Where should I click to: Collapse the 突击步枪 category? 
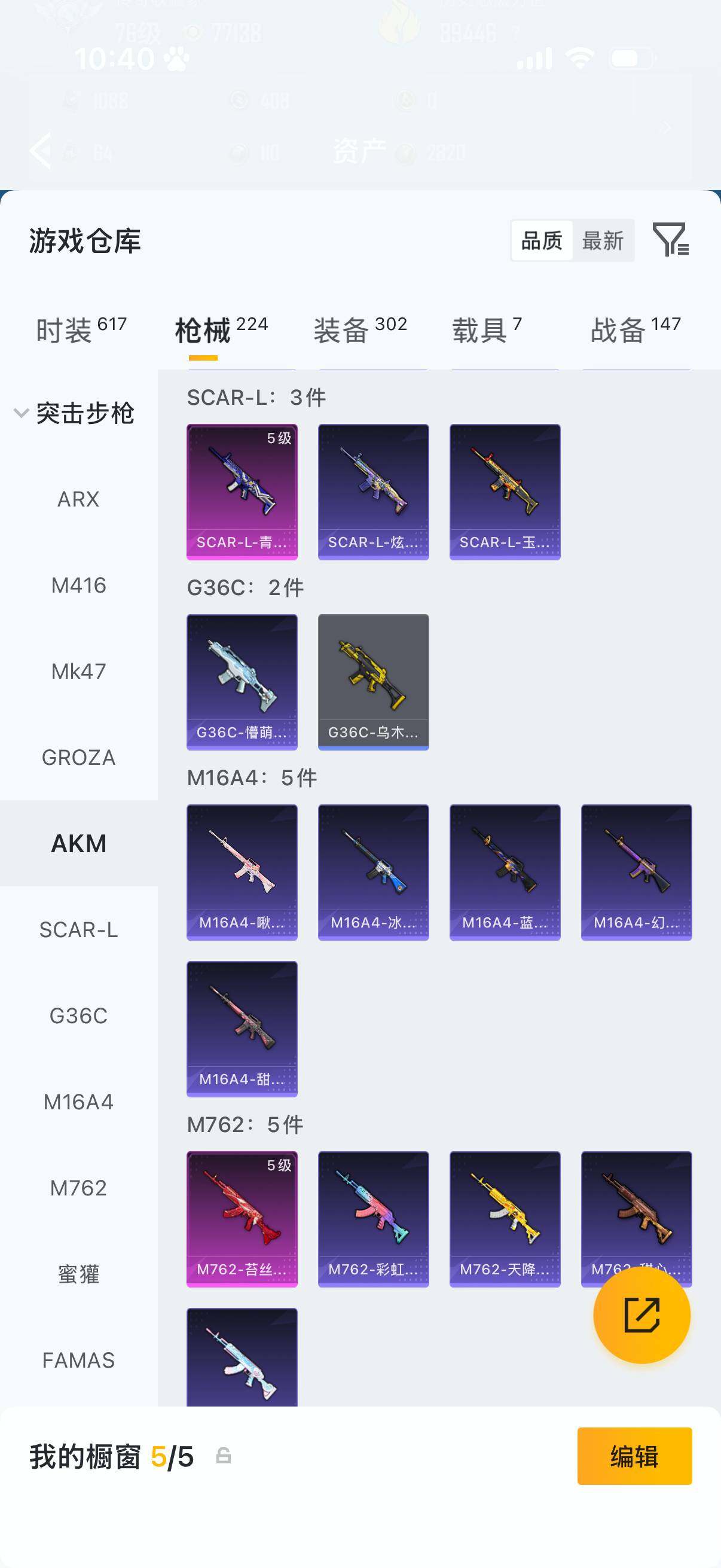point(74,413)
